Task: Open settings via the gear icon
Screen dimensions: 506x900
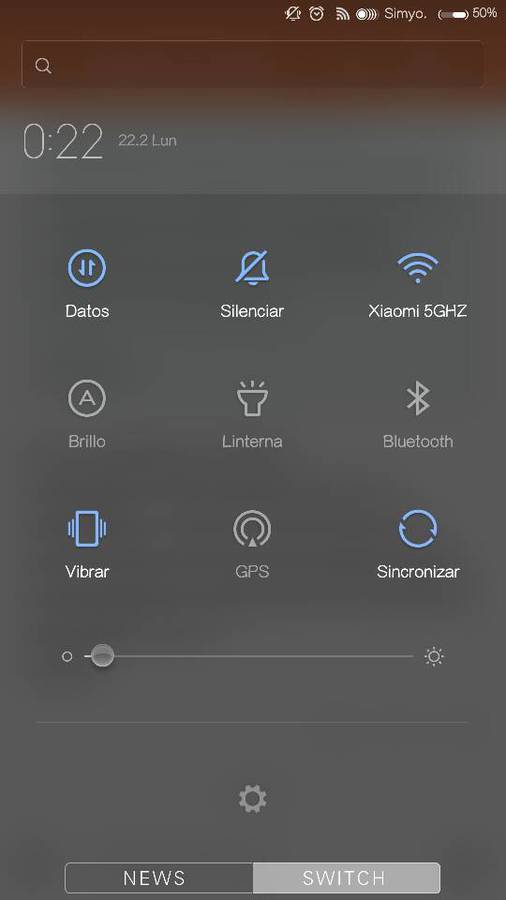Action: [x=252, y=798]
